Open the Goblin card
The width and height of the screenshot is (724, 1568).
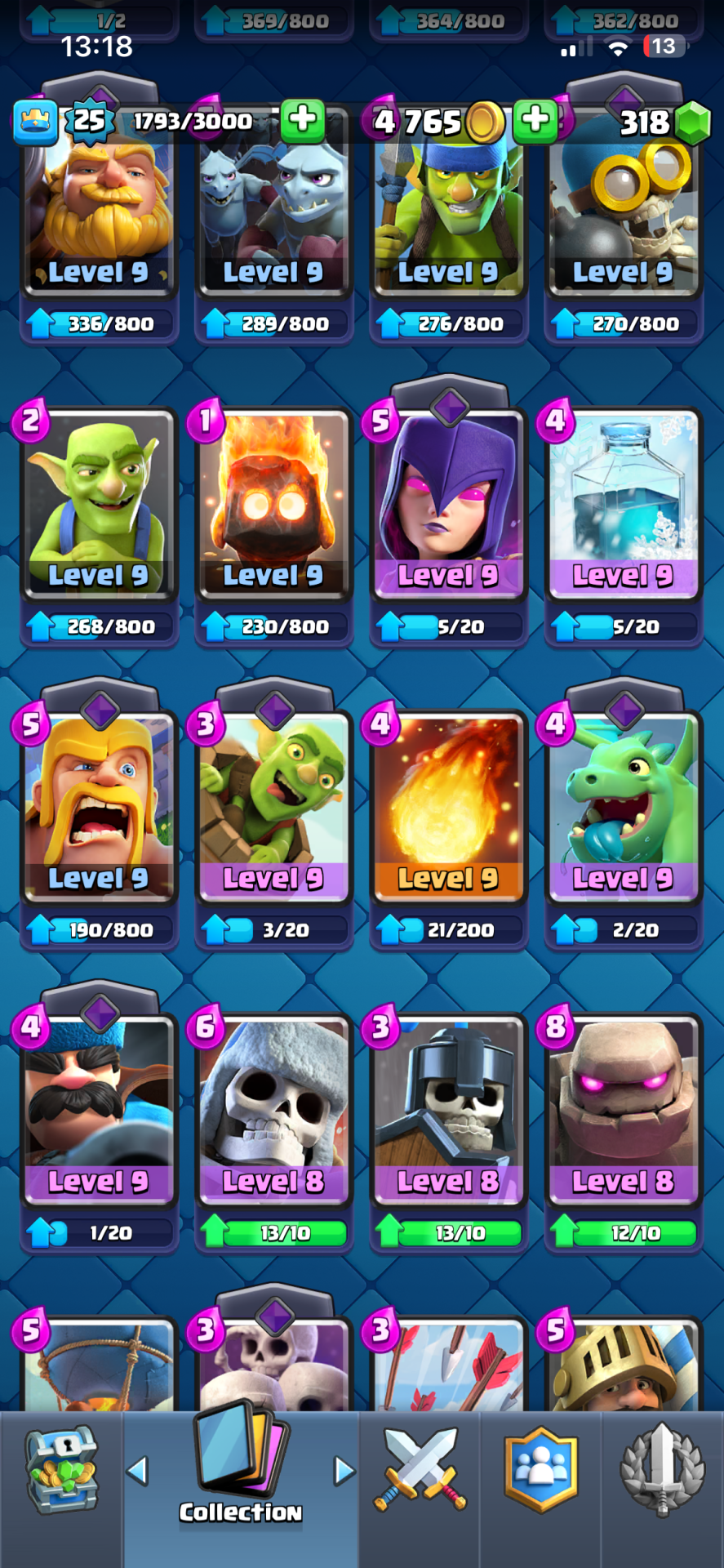(x=99, y=506)
